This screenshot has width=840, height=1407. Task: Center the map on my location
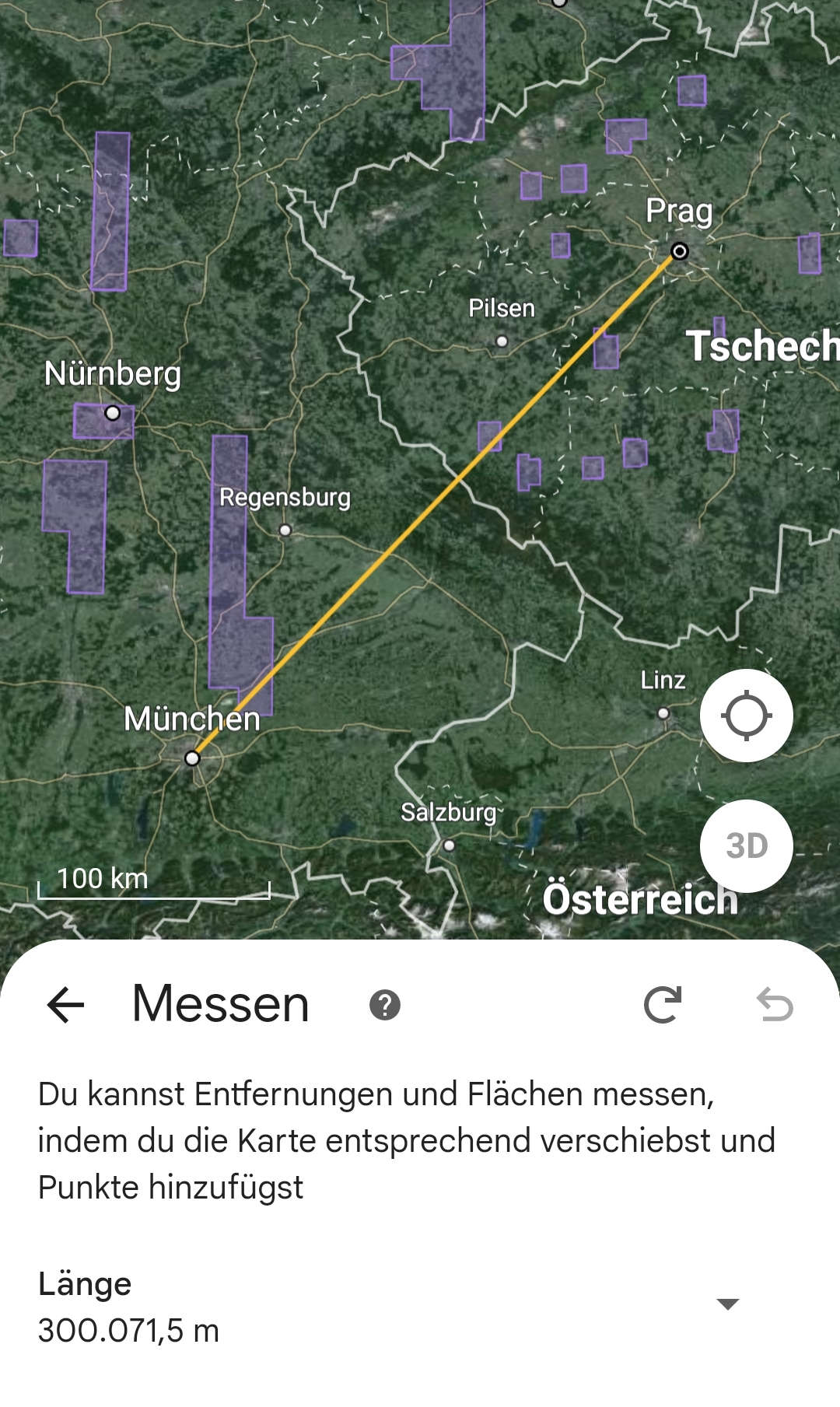pyautogui.click(x=746, y=716)
